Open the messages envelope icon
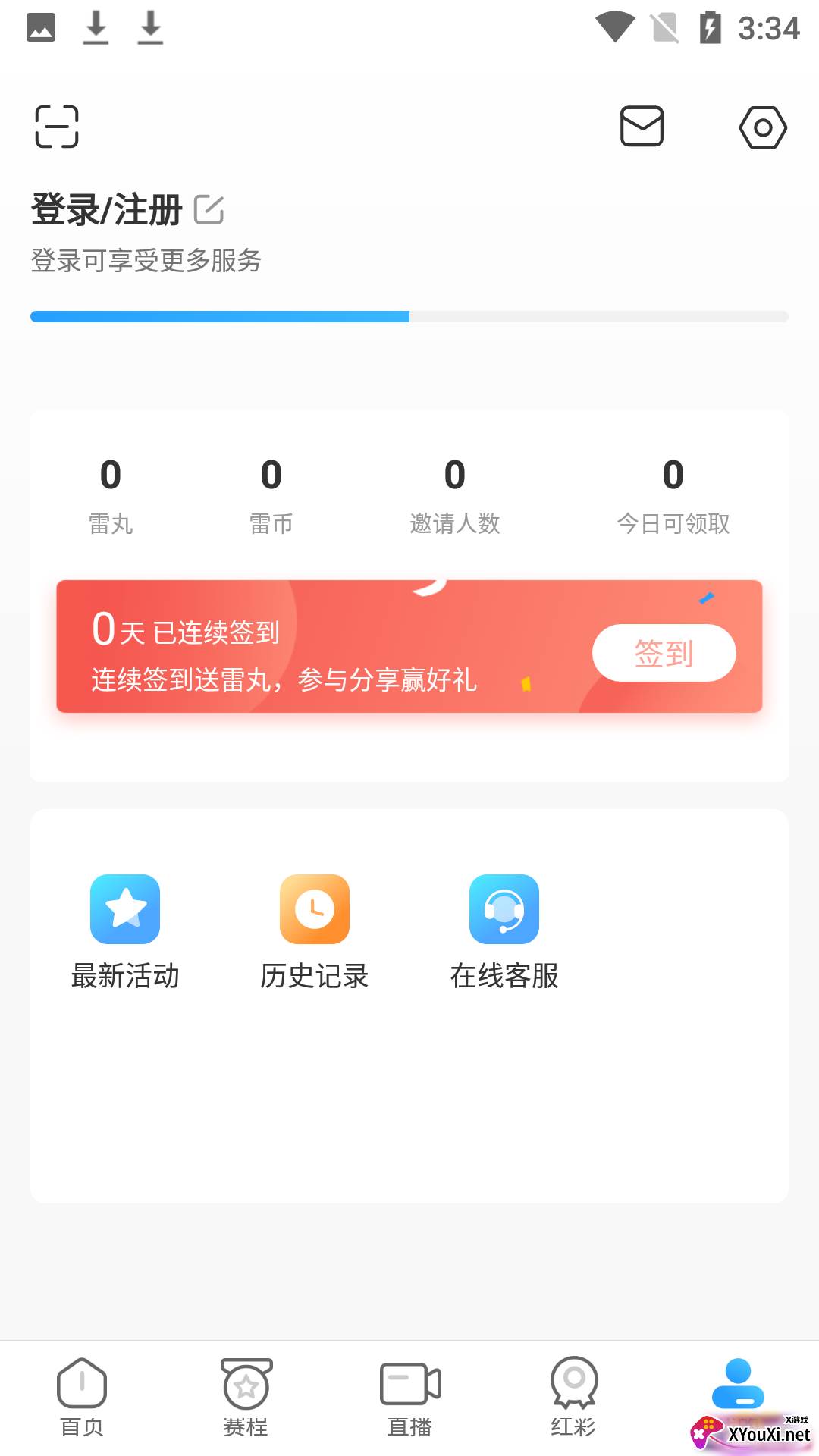This screenshot has height=1456, width=819. tap(642, 126)
